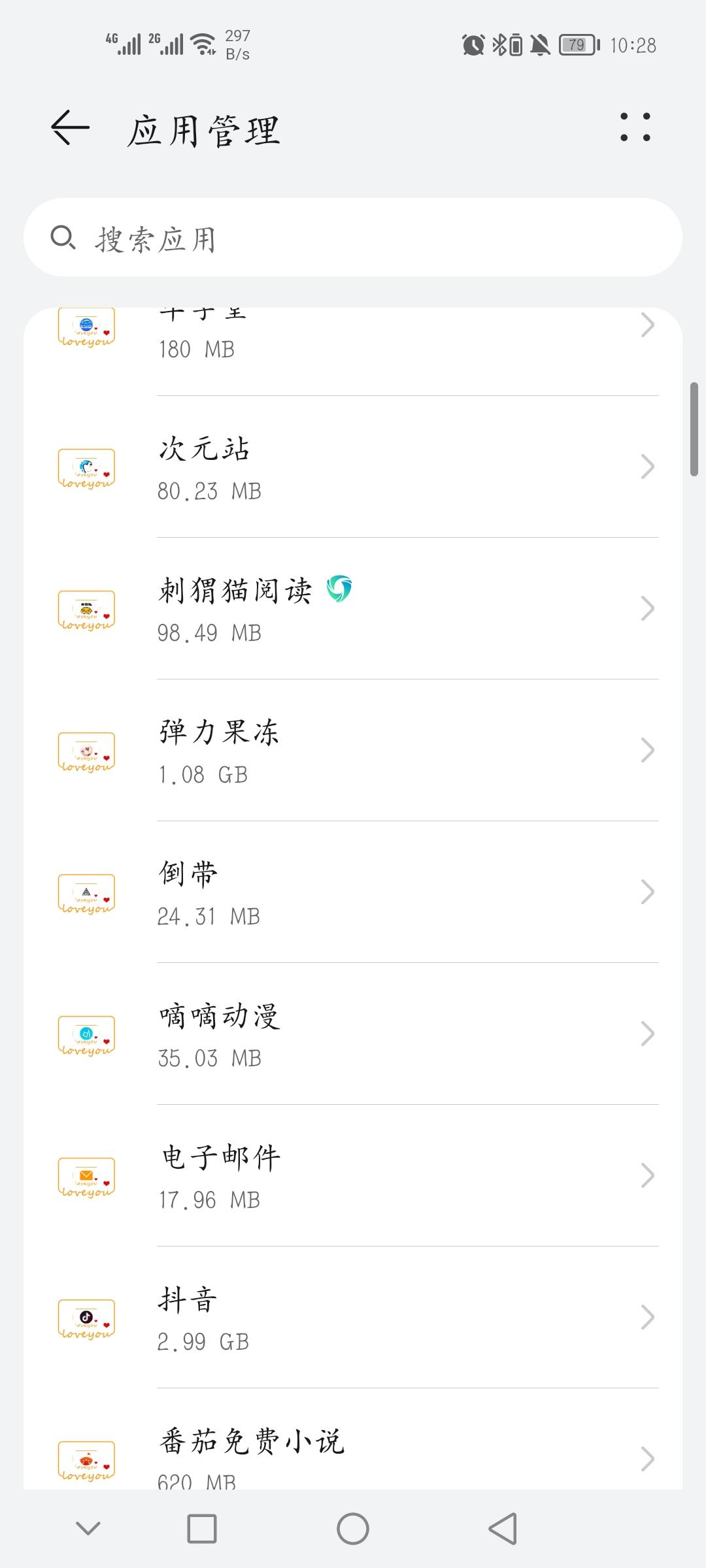
Task: Open app details for 次元站
Action: [x=353, y=467]
